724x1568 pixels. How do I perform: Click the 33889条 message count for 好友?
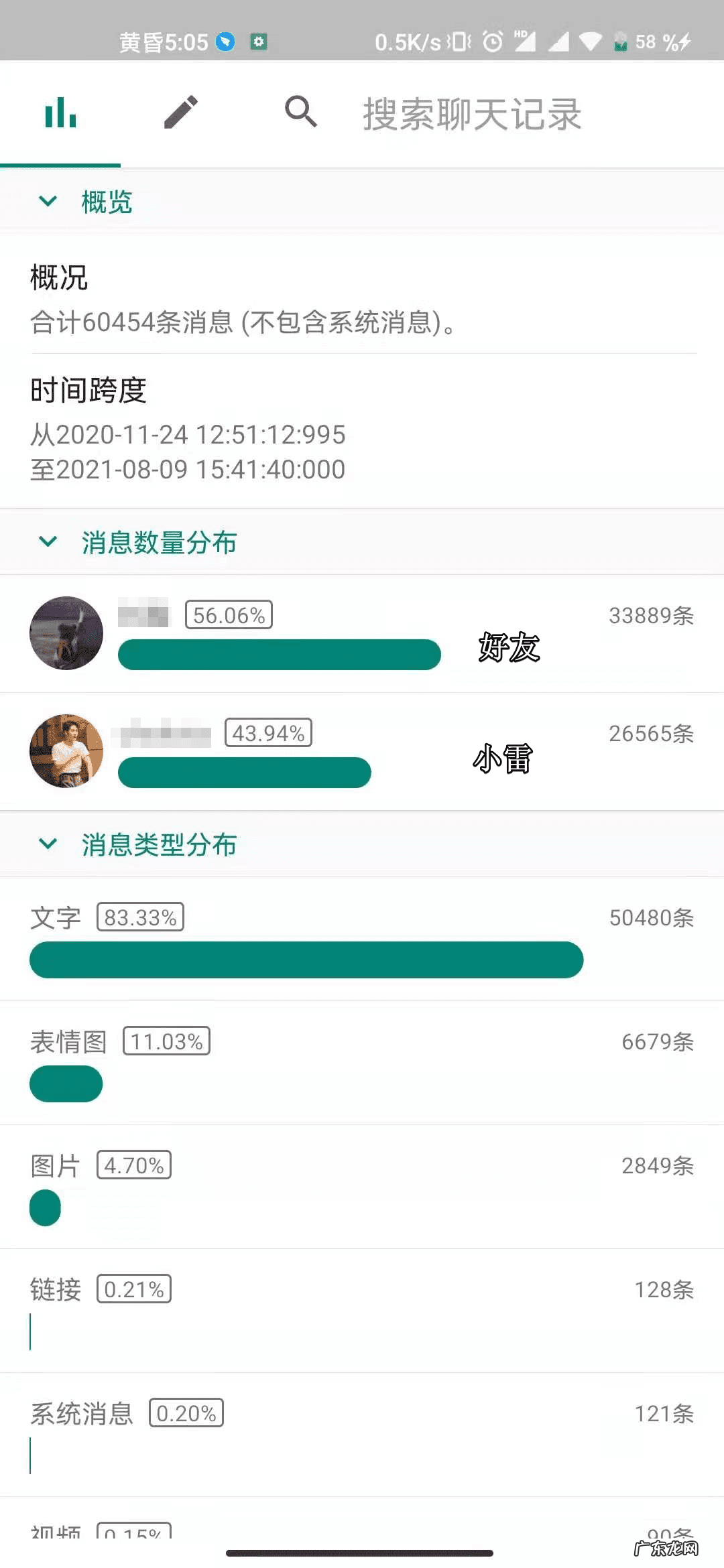point(652,615)
